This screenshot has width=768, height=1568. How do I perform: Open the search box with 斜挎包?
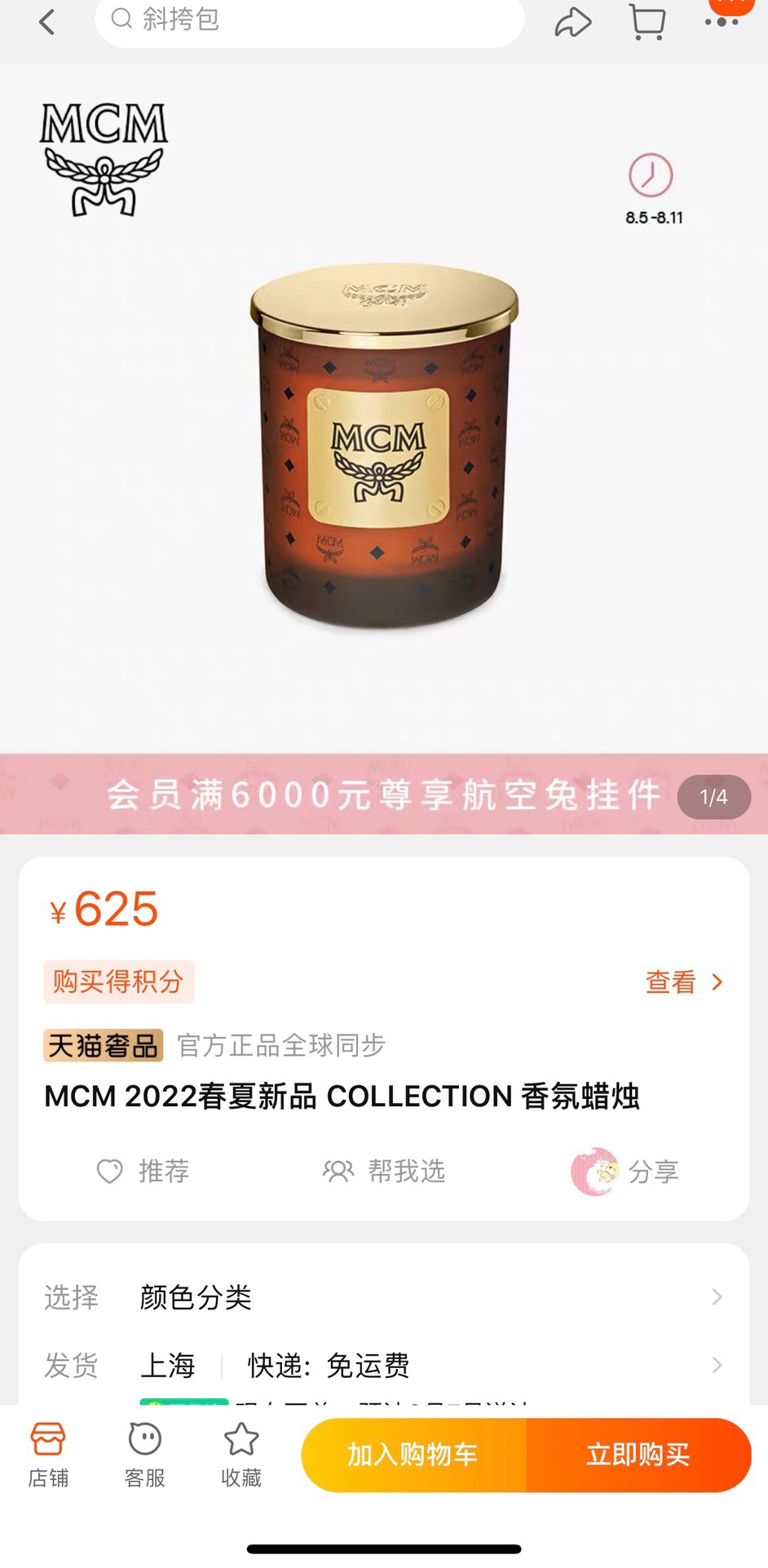[x=310, y=20]
